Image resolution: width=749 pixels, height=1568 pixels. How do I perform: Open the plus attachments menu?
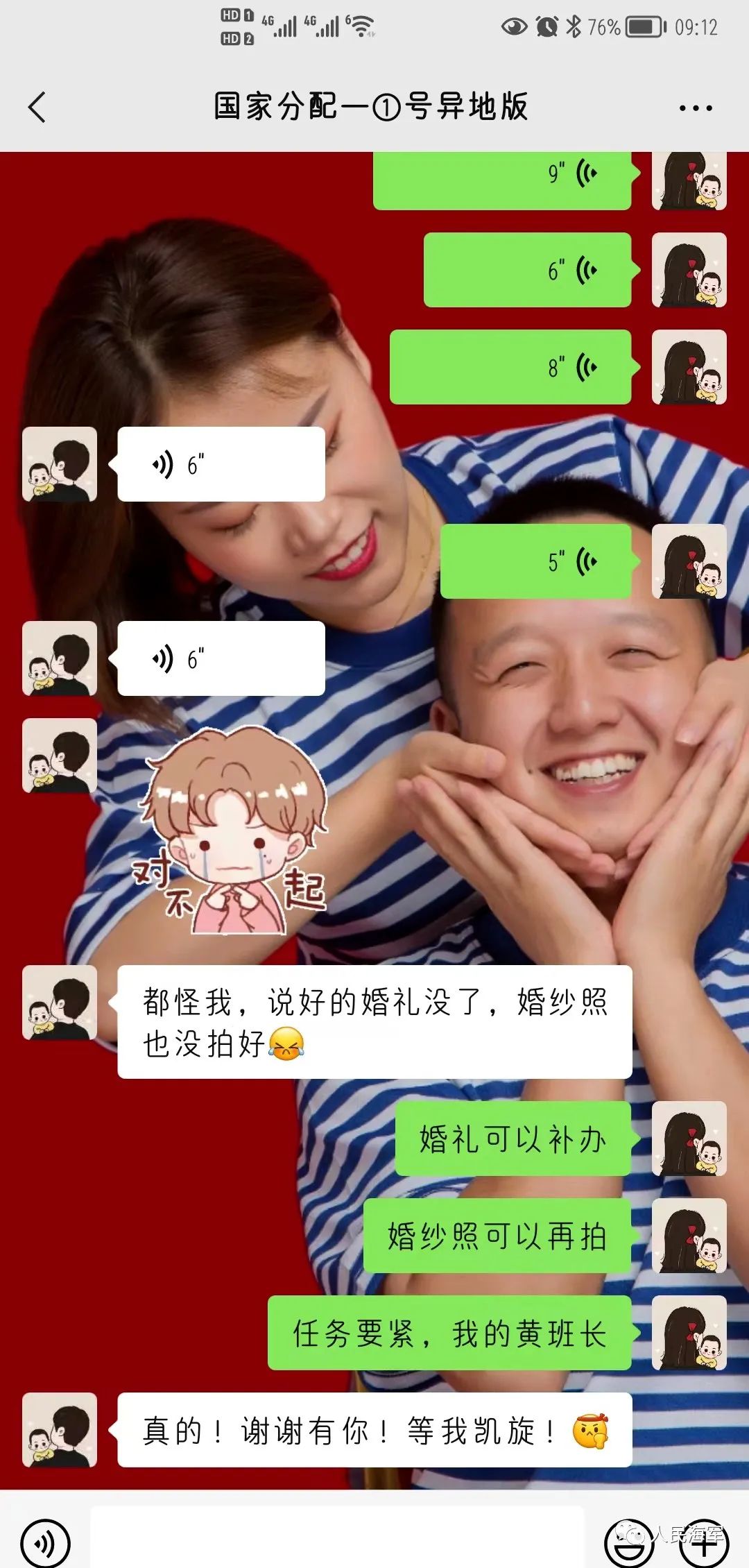(x=705, y=1543)
